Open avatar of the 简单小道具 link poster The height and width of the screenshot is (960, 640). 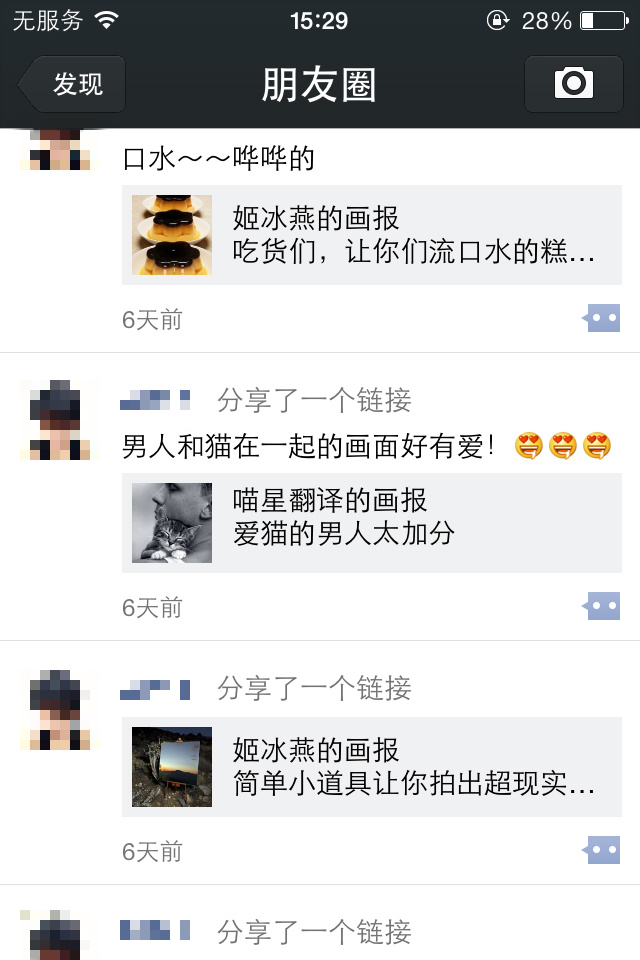tap(59, 710)
